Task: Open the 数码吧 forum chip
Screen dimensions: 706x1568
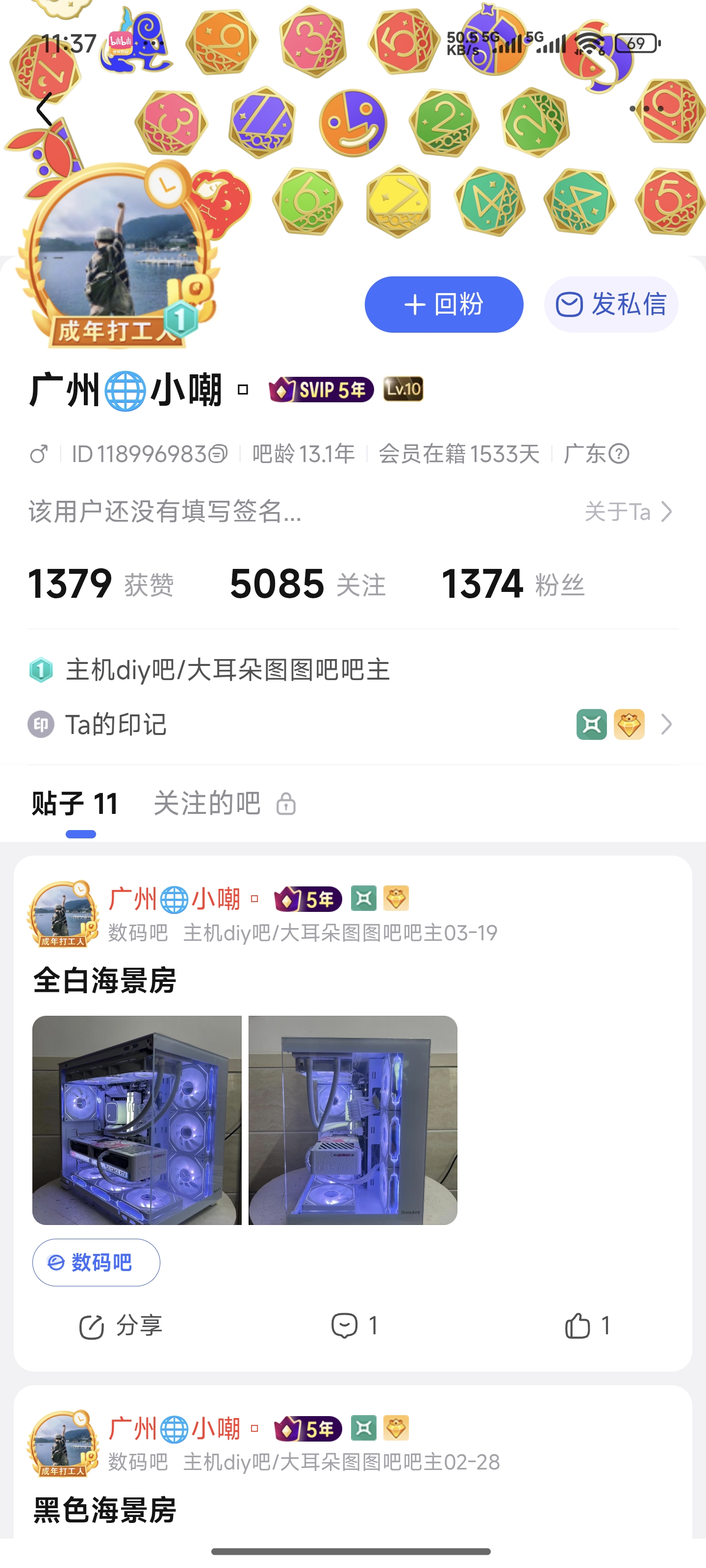Action: 96,1262
